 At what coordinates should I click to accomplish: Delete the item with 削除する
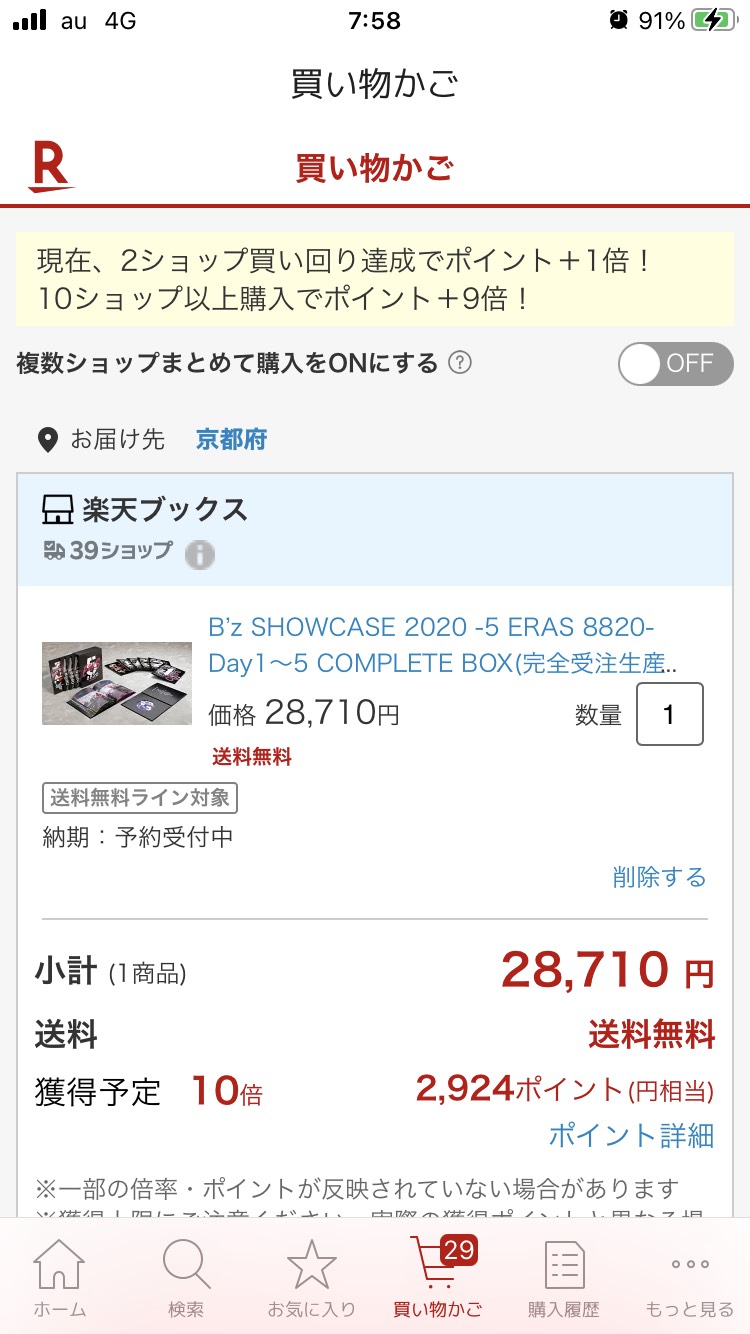tap(659, 877)
